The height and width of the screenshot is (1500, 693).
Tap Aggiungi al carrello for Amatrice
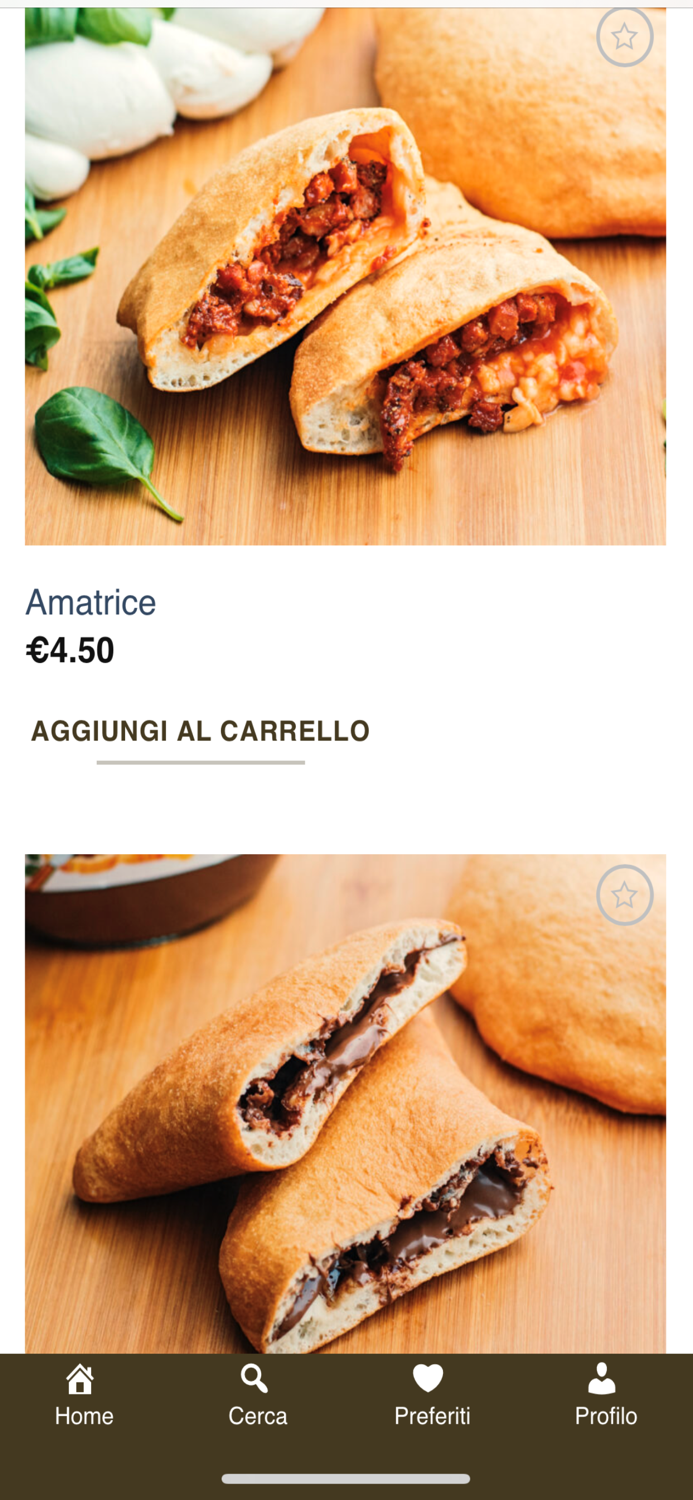tap(200, 731)
